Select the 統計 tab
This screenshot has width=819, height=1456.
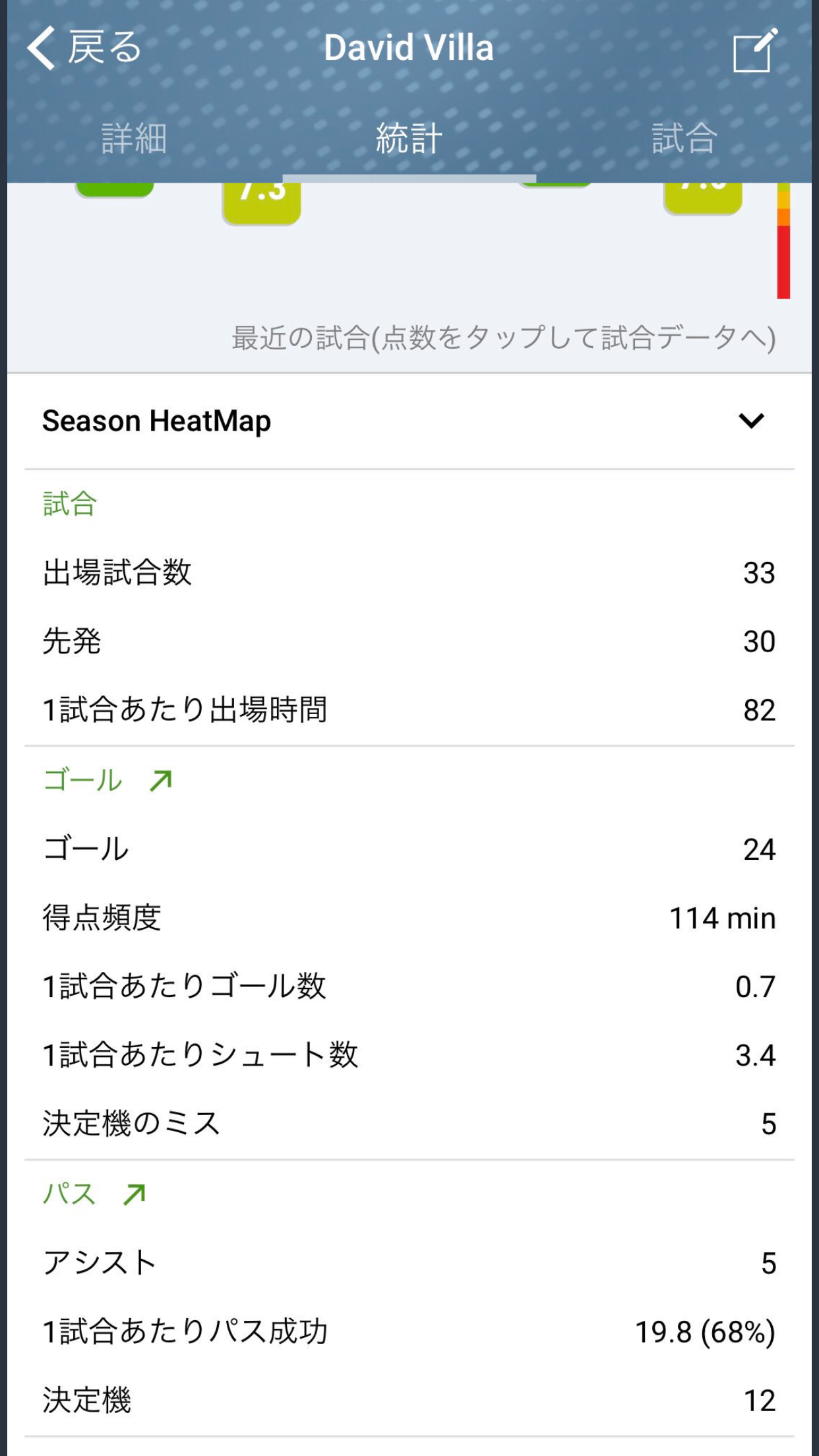click(x=409, y=138)
